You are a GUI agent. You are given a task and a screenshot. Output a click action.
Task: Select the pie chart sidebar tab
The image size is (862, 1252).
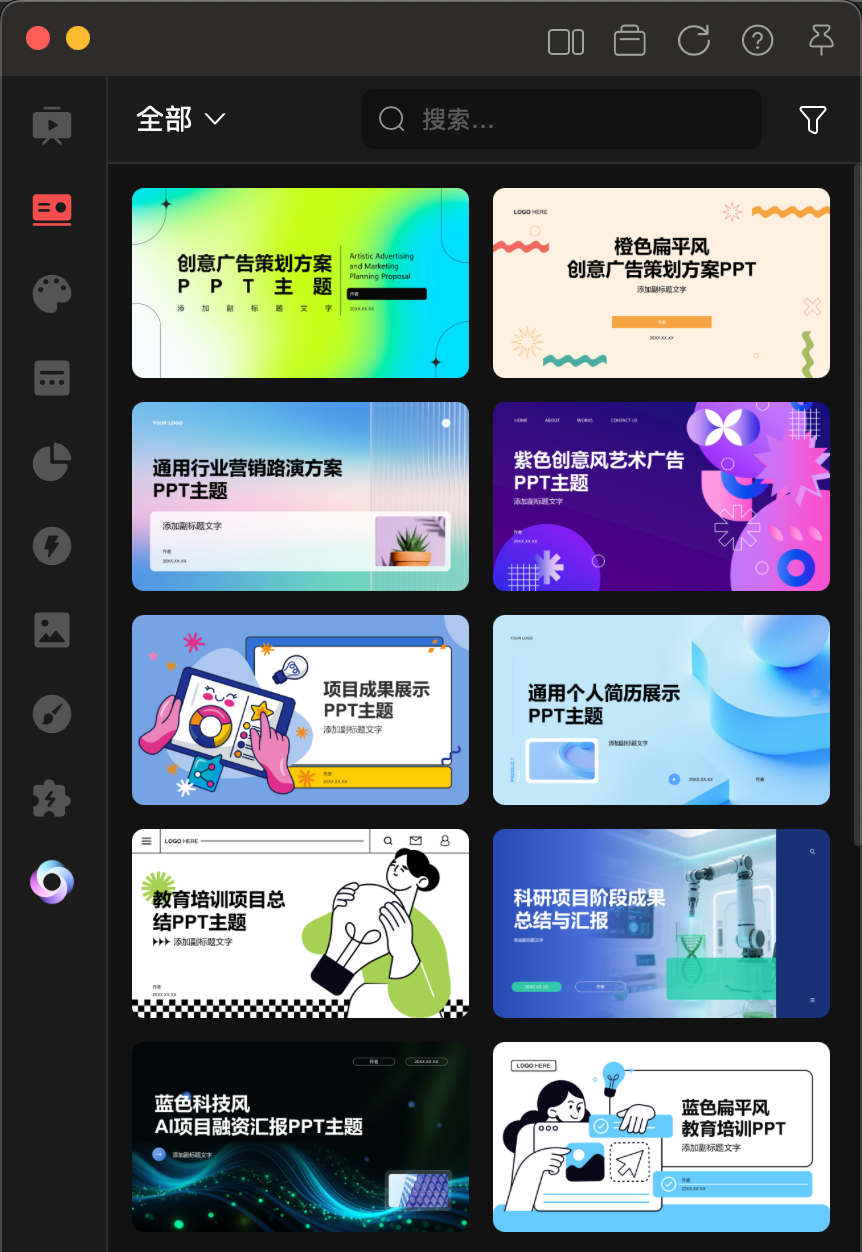52,462
